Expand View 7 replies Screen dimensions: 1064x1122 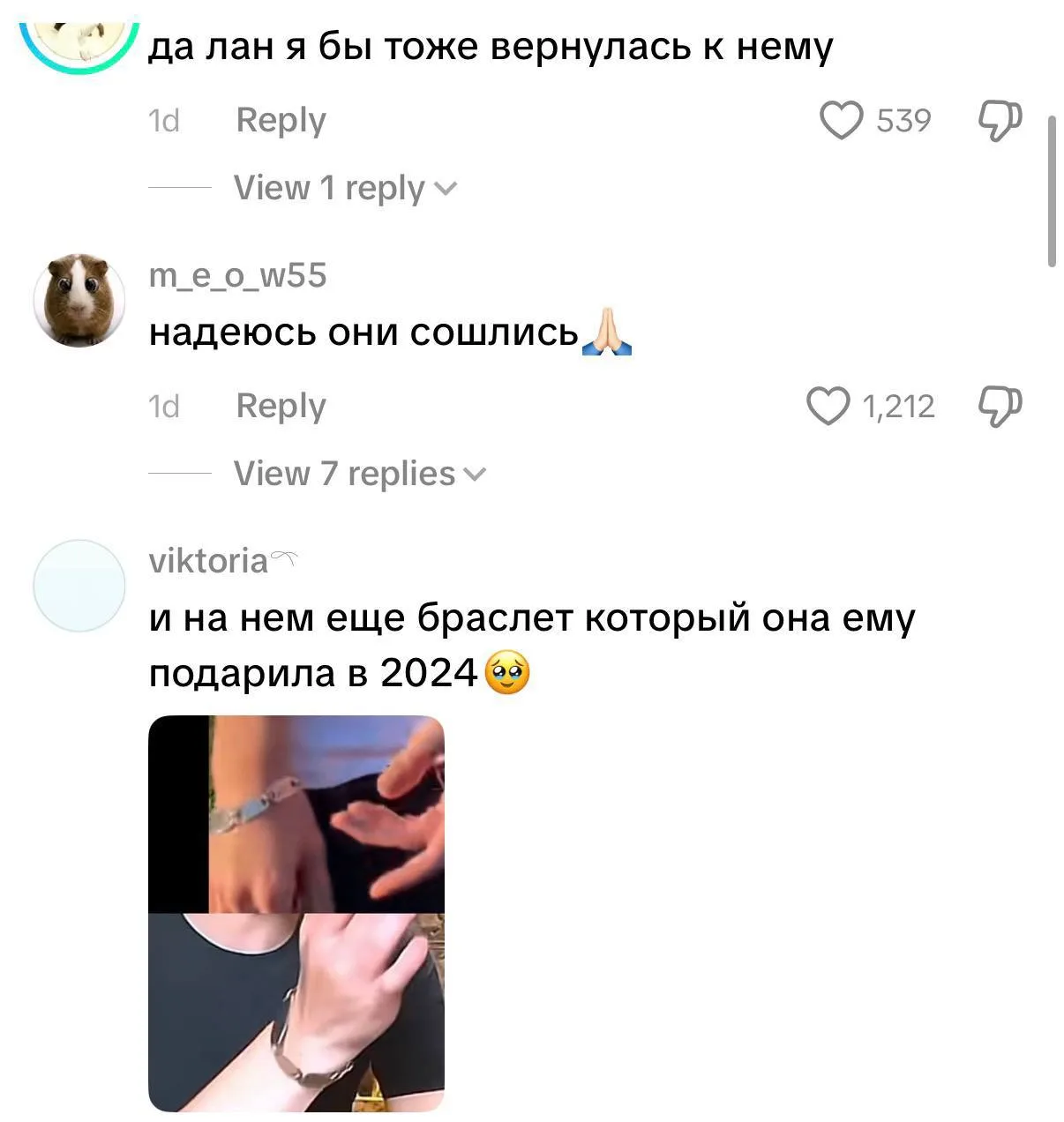point(359,474)
